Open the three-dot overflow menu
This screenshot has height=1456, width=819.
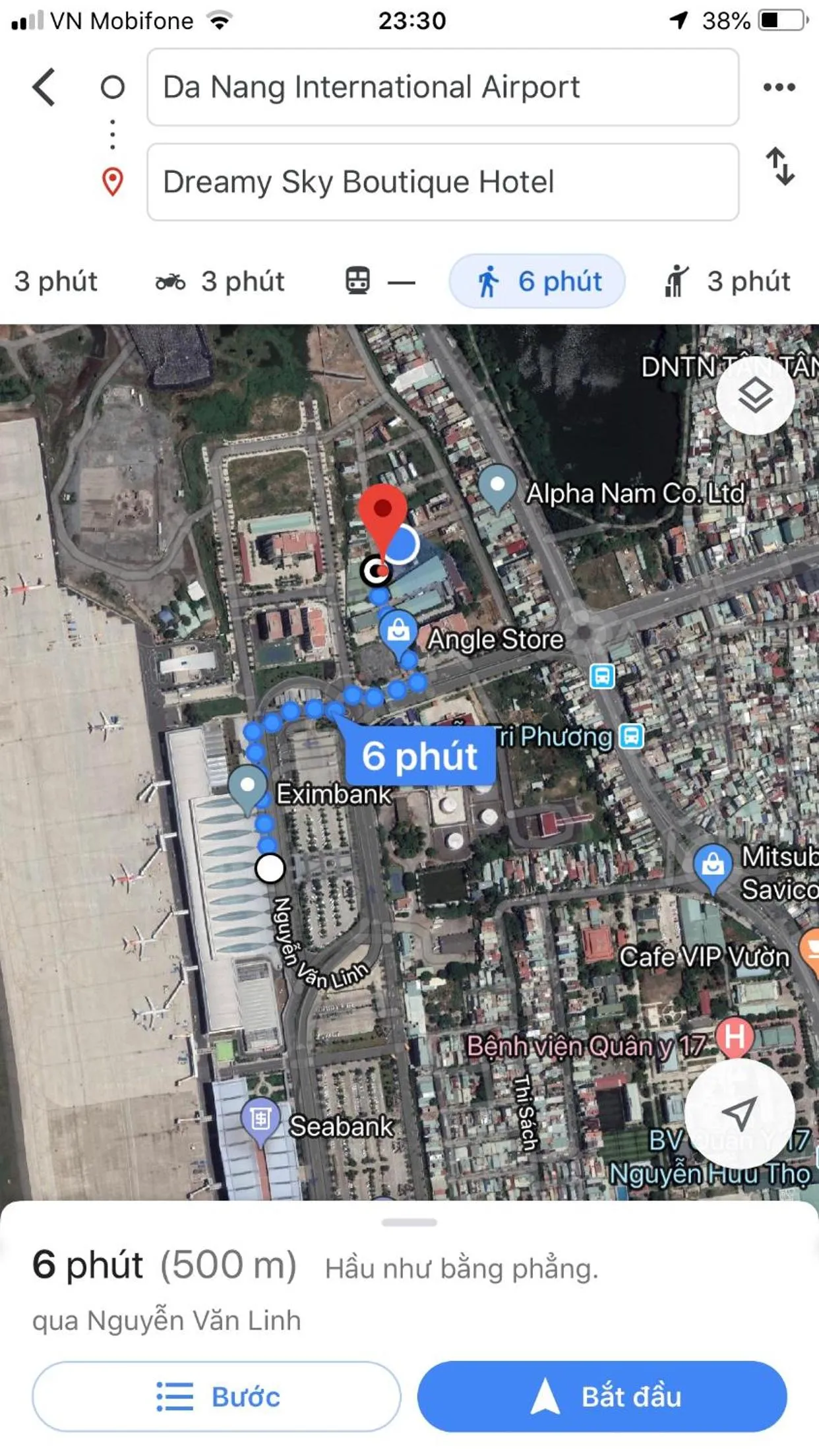[779, 87]
